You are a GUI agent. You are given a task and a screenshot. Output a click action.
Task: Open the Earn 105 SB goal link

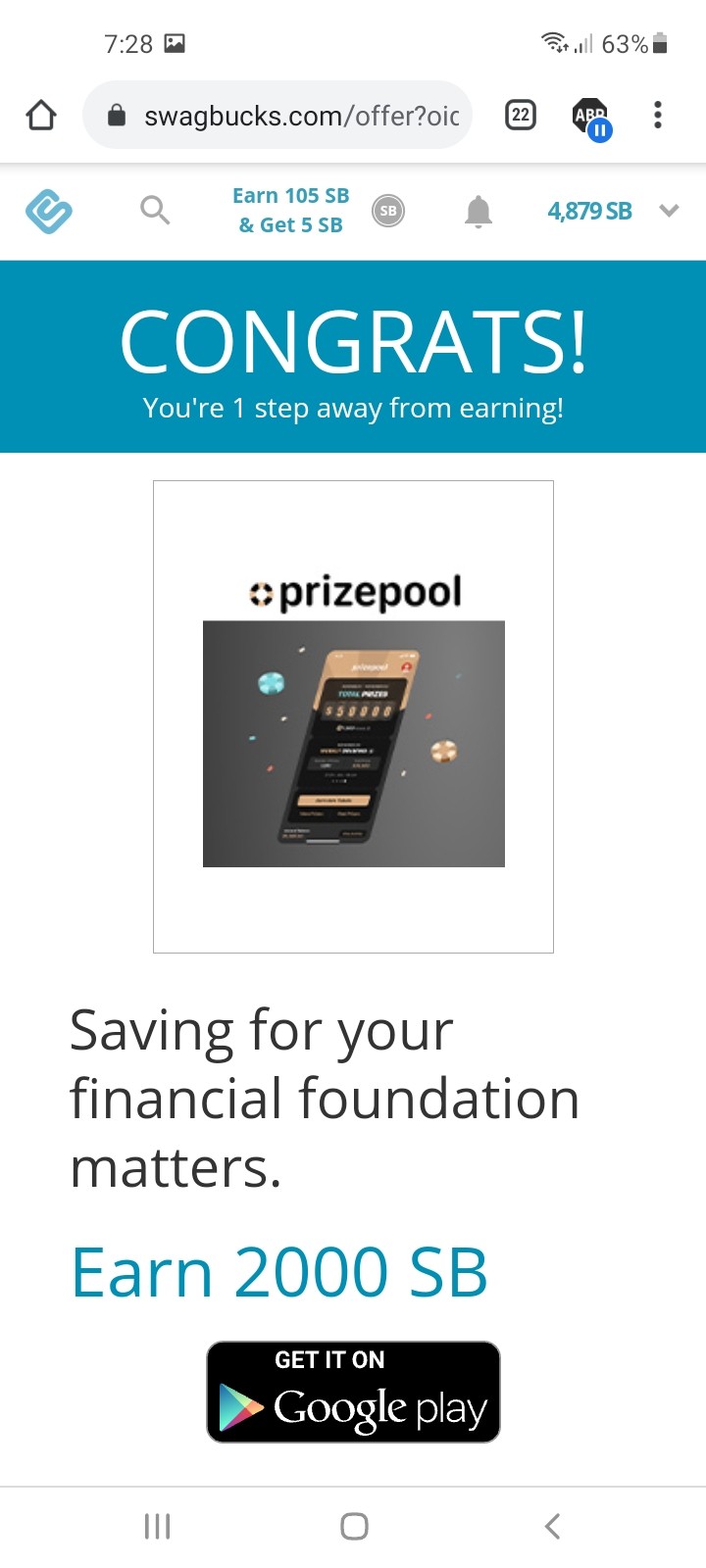coord(291,210)
